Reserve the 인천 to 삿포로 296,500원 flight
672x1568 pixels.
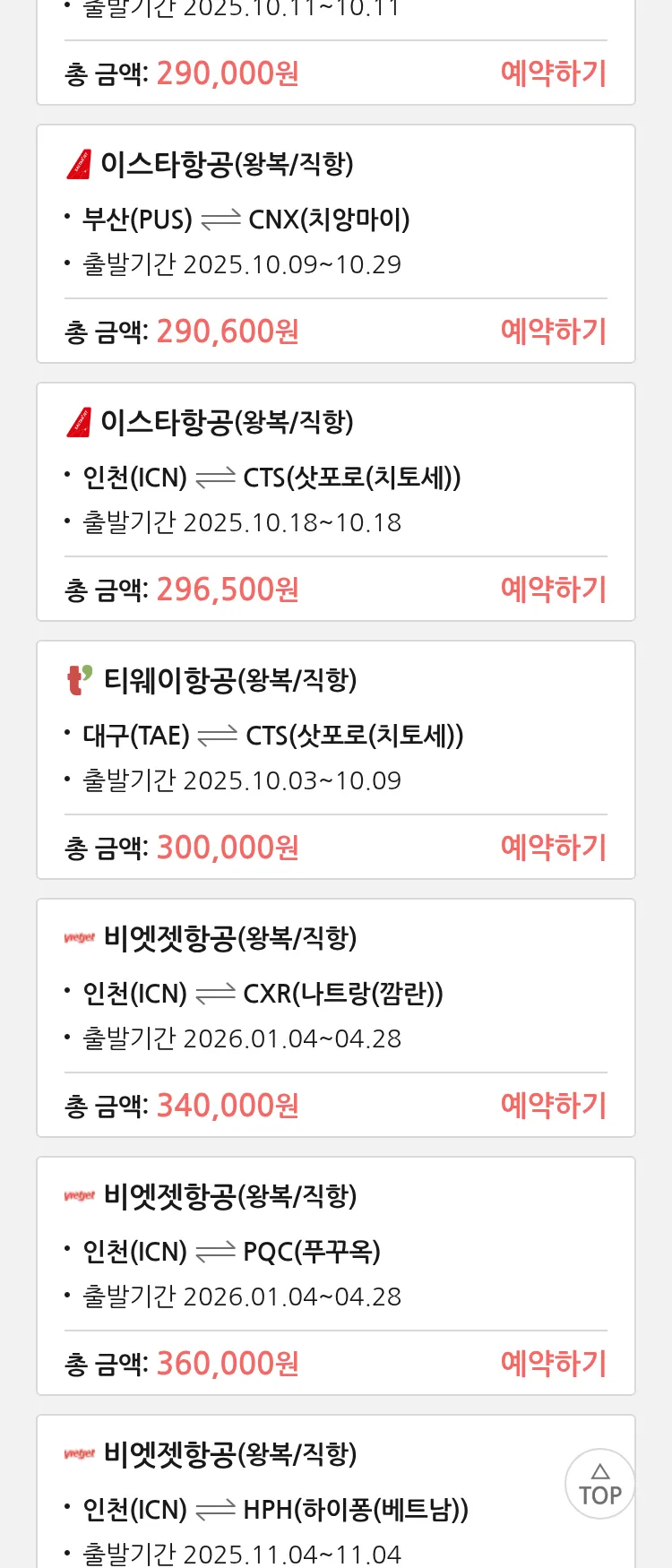(553, 590)
